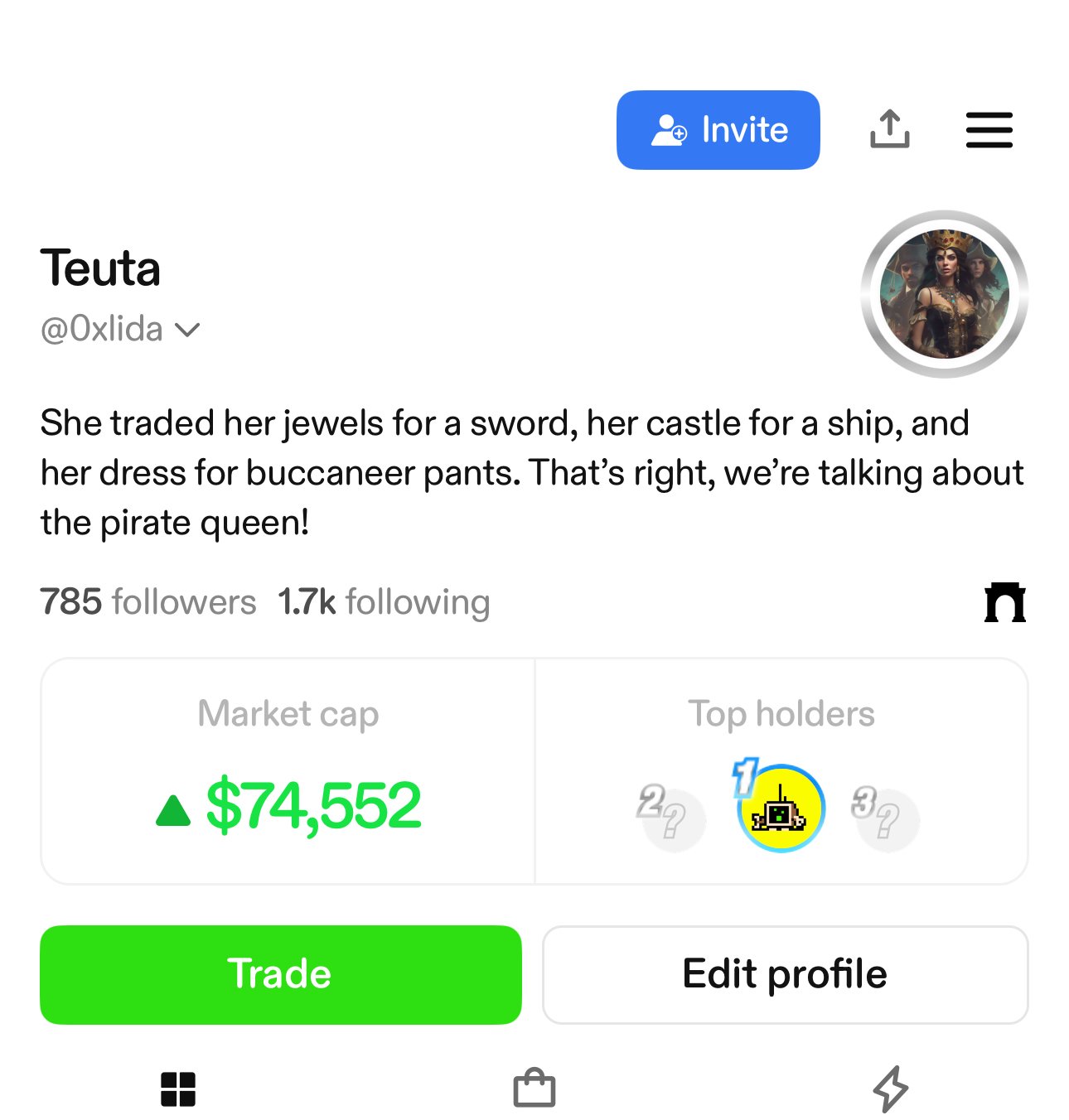Open the Market cap card

tap(288, 771)
